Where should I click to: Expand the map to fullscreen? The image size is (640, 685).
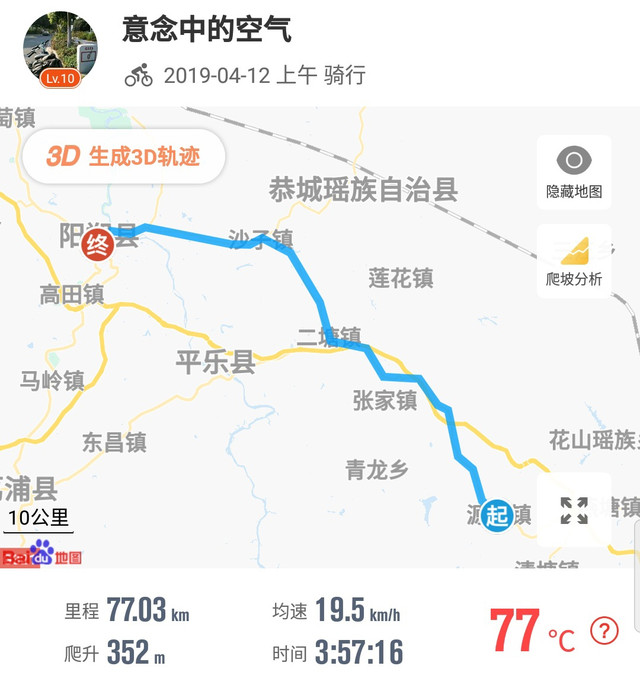pos(574,510)
